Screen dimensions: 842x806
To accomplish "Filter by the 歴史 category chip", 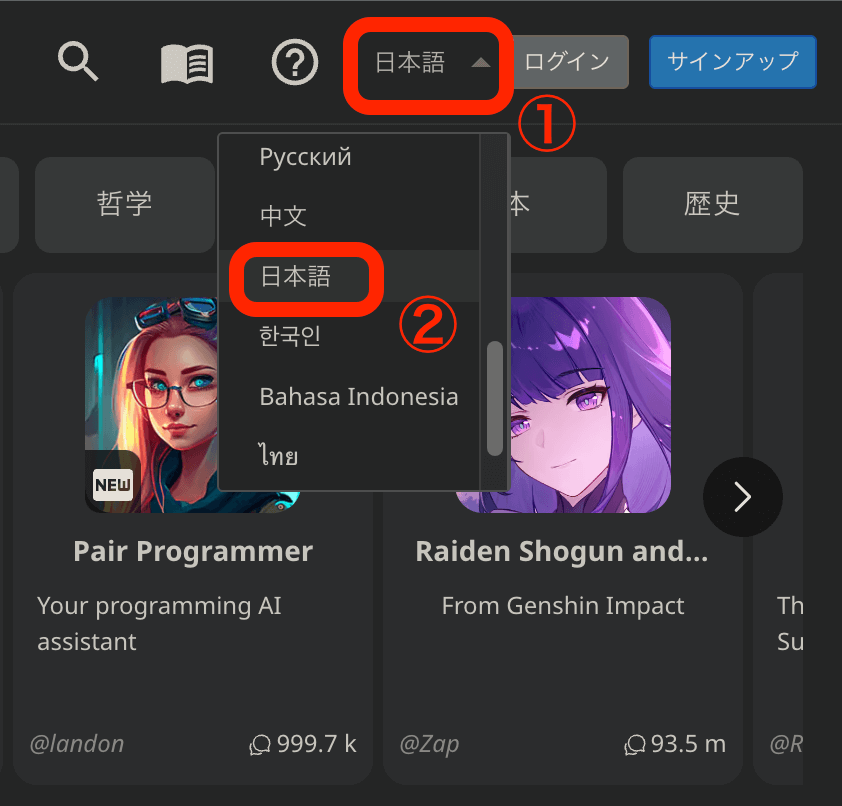I will click(x=712, y=204).
